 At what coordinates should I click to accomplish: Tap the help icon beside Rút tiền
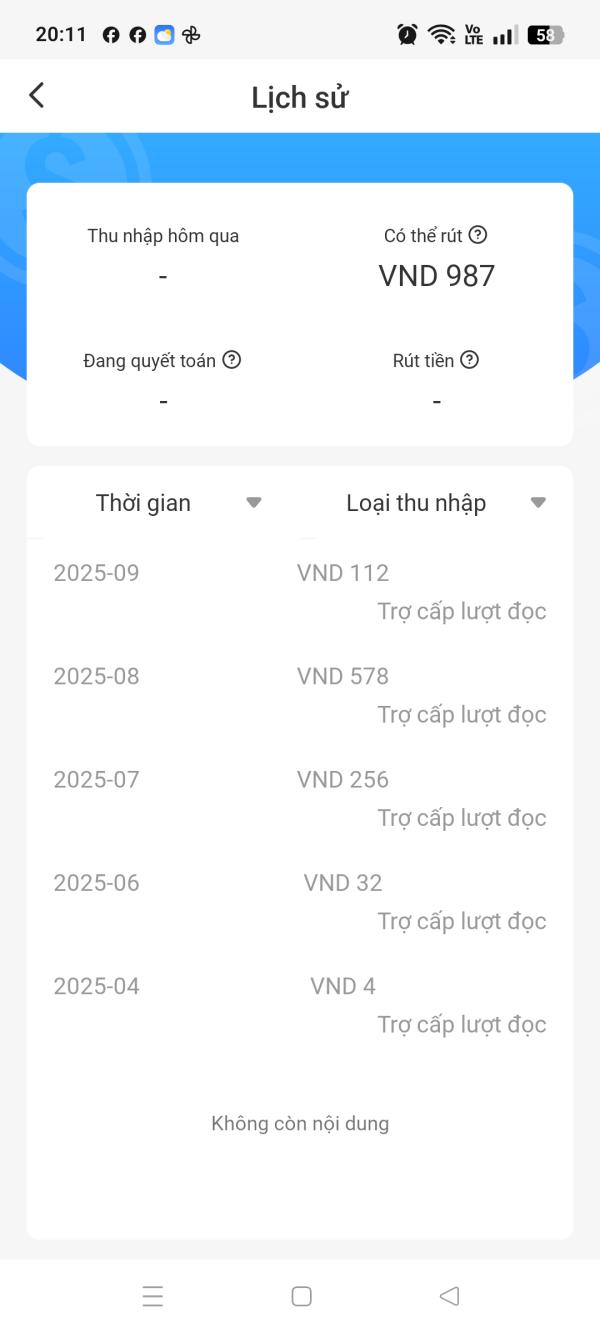[469, 360]
